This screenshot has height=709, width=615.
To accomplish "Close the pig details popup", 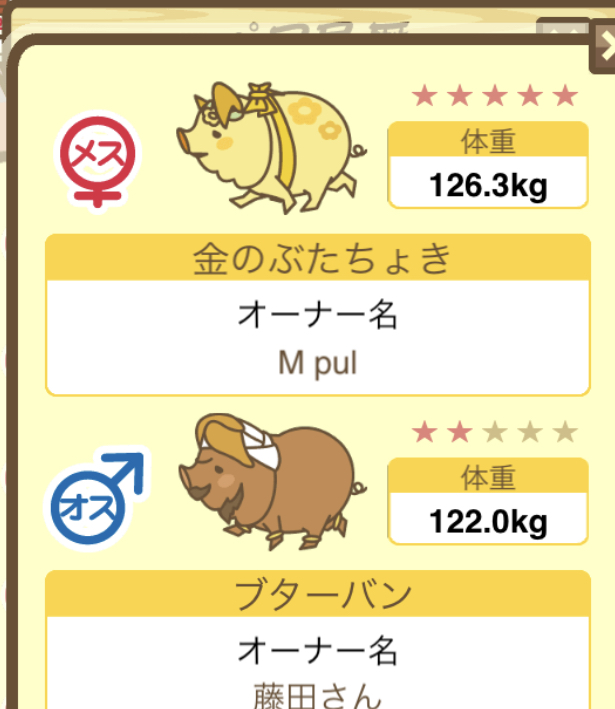I will click(605, 45).
